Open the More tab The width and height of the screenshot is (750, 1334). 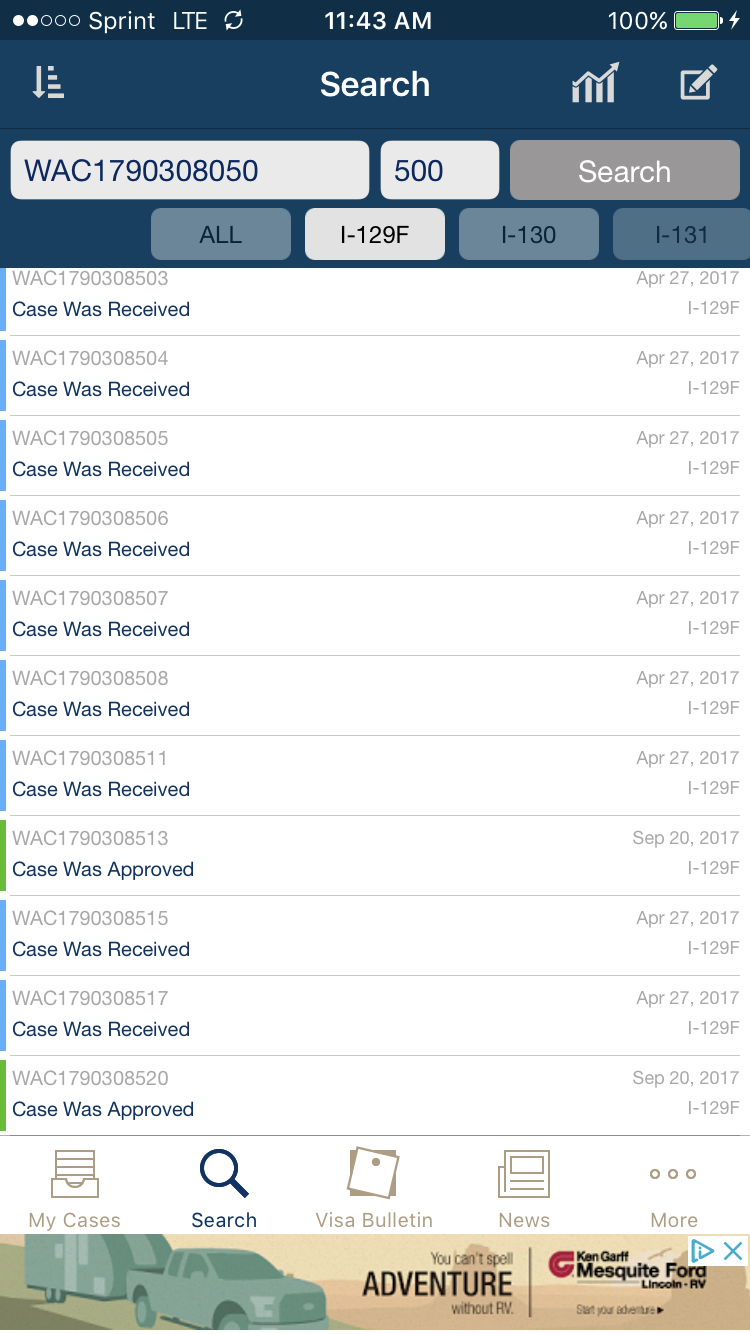674,1188
